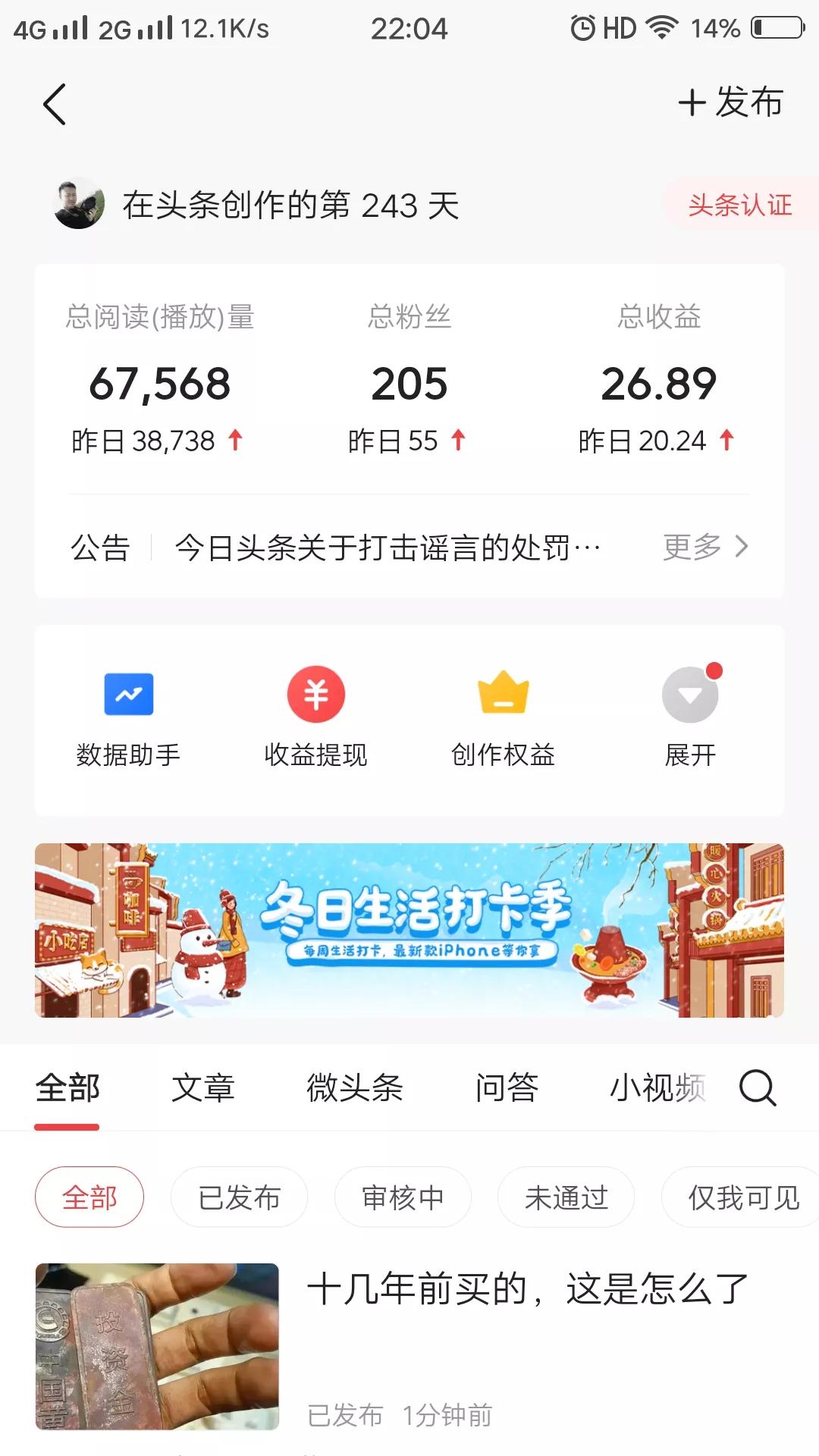Select the 已发布 filter pill
Image resolution: width=819 pixels, height=1456 pixels.
(239, 1197)
